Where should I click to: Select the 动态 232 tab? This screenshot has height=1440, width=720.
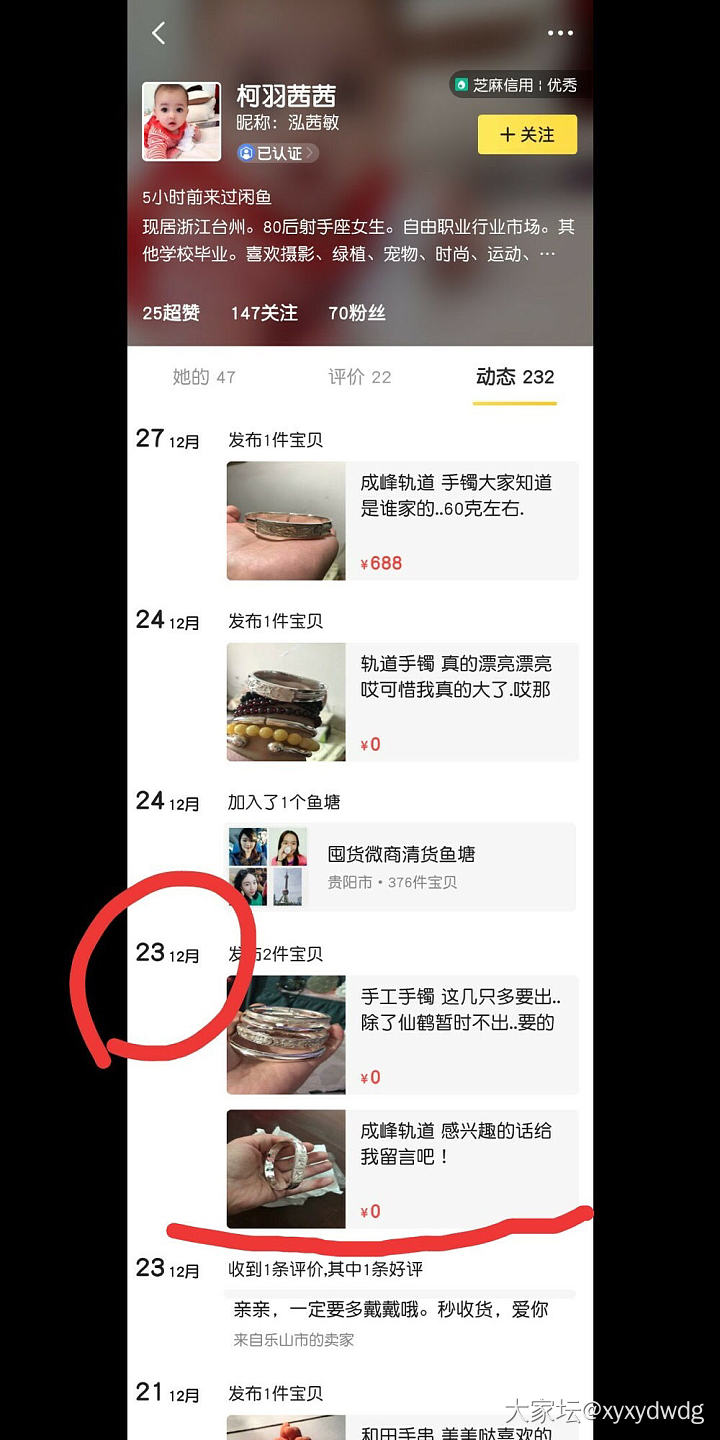tap(514, 377)
